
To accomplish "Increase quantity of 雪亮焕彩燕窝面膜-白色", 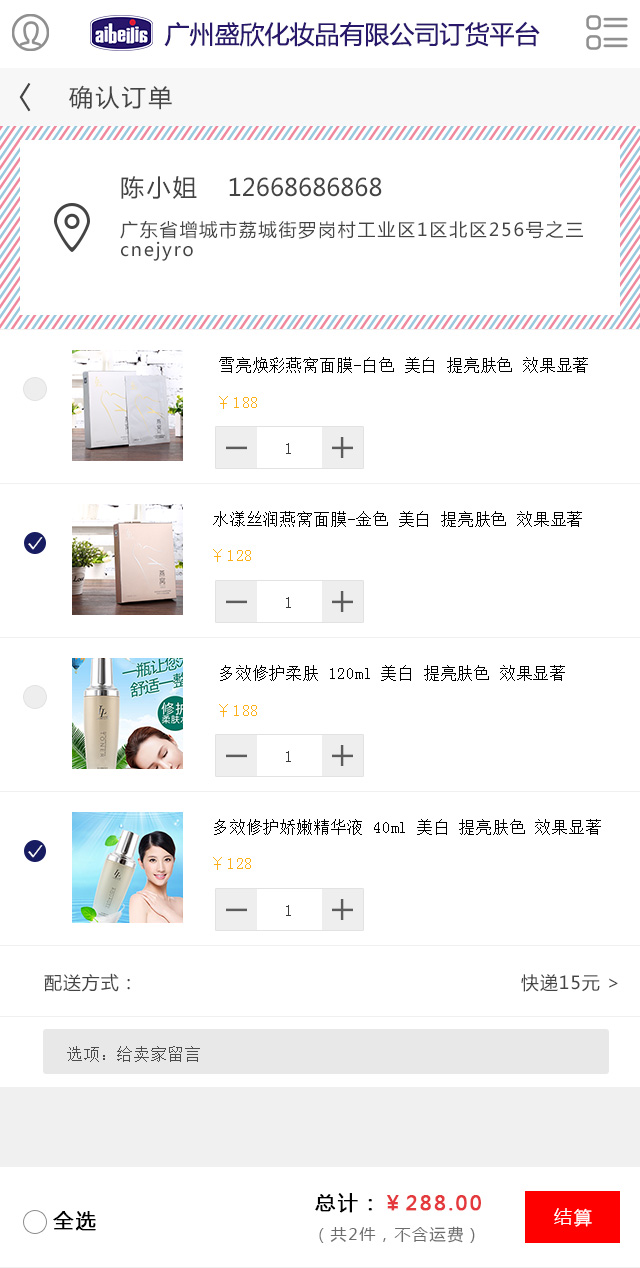I will 342,448.
